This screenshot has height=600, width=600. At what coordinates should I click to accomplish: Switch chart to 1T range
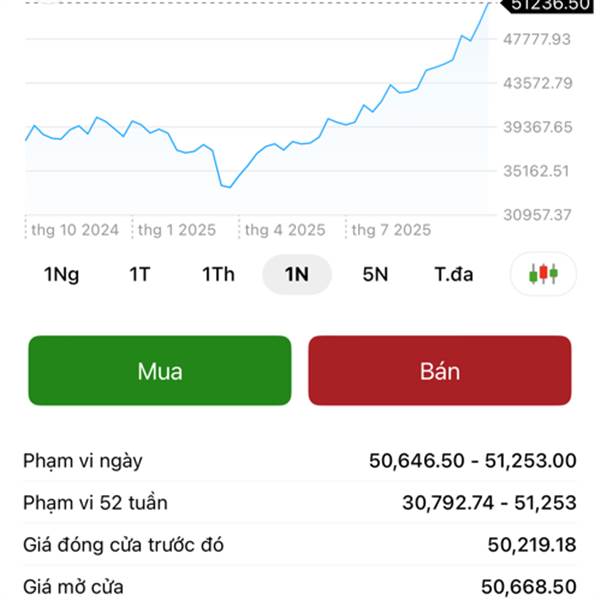139,274
